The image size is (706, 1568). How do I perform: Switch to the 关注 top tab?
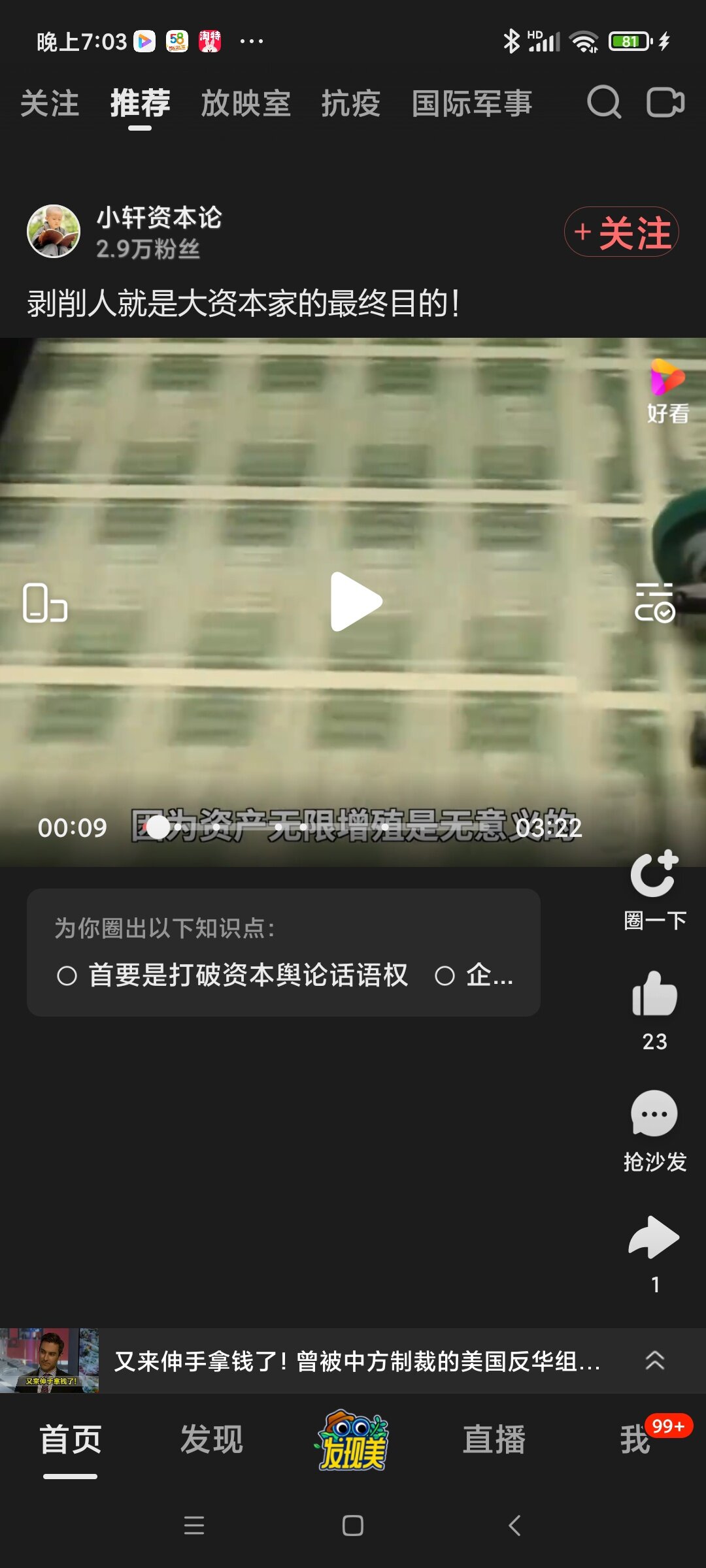50,103
